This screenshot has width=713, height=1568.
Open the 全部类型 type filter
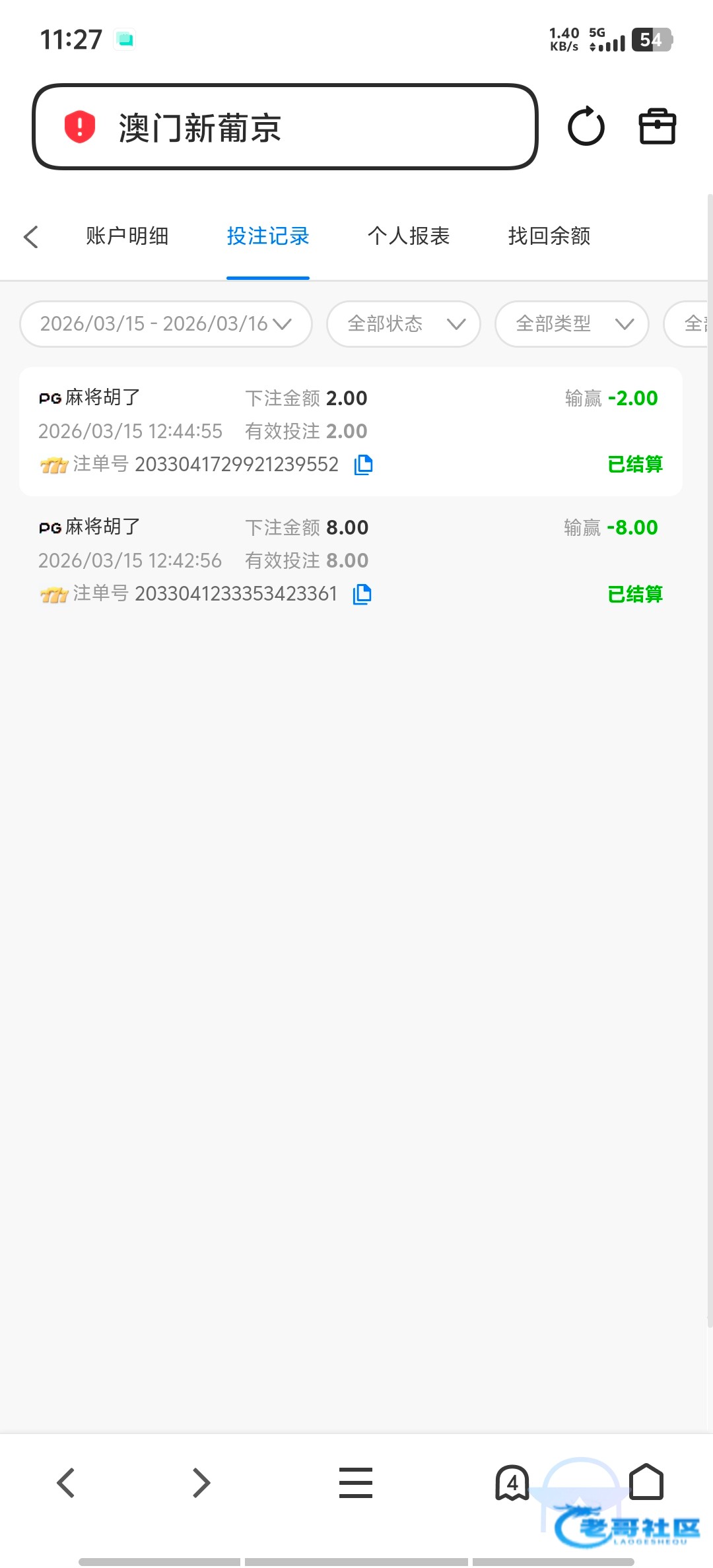point(572,324)
